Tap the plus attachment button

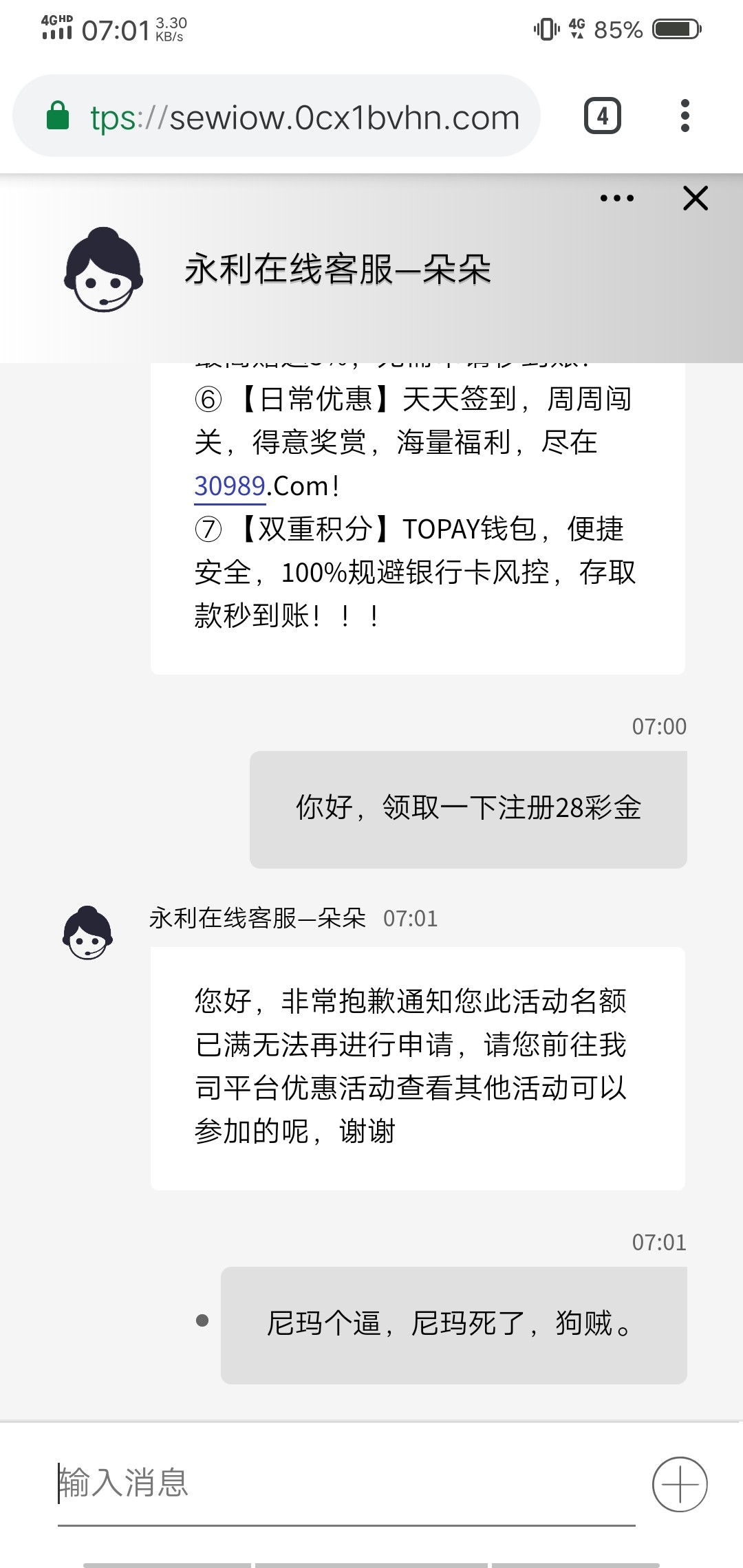click(679, 1483)
